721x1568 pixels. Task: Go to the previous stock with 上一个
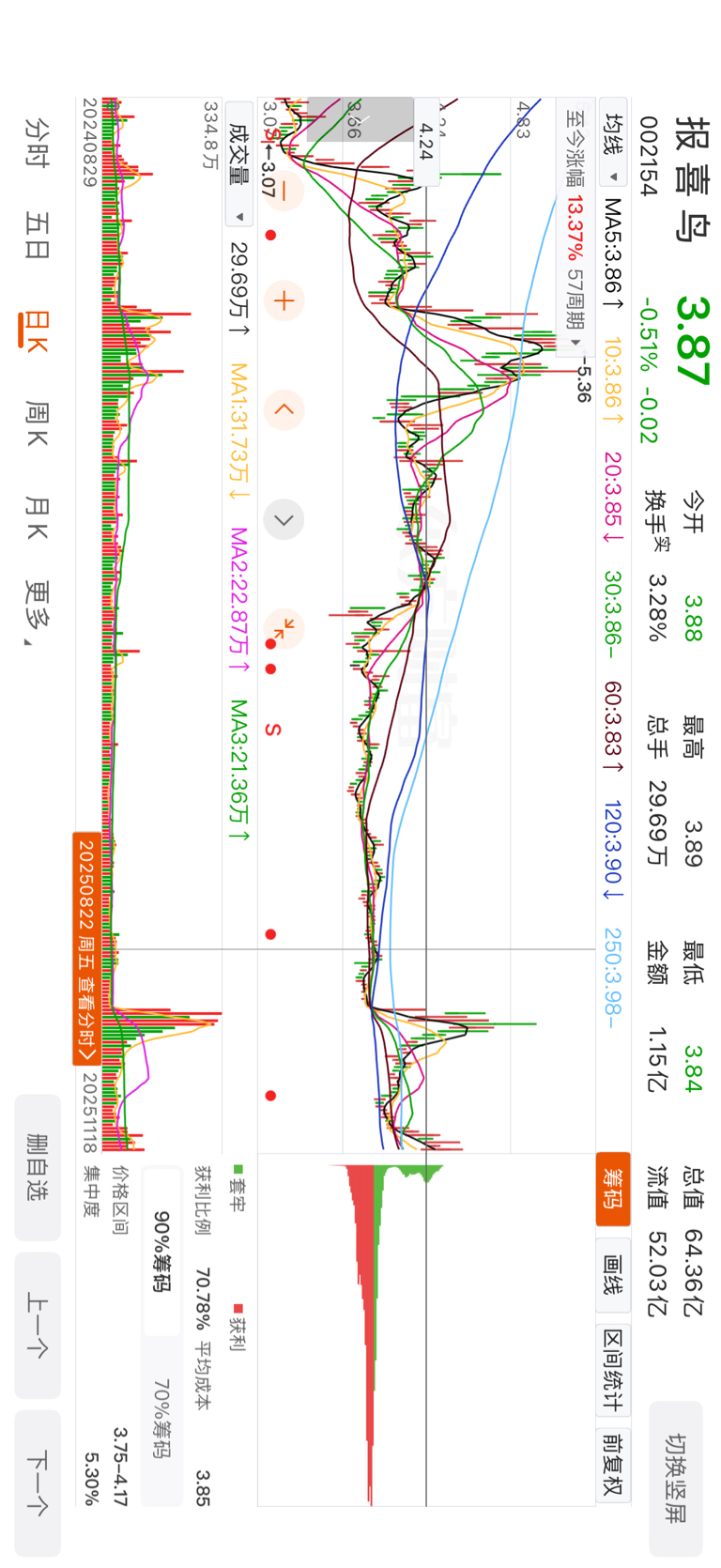pyautogui.click(x=38, y=1325)
